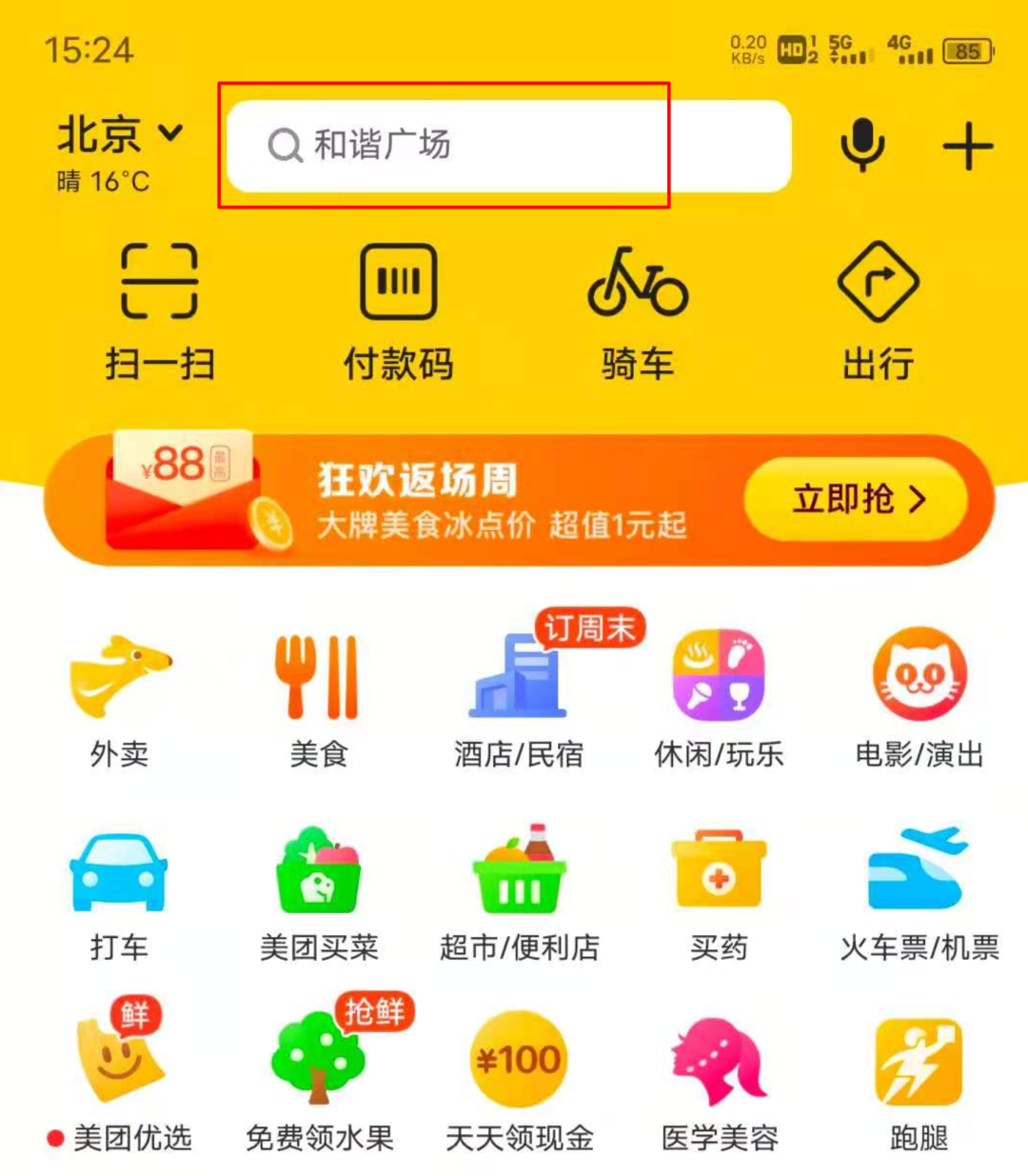This screenshot has width=1028, height=1176.
Task: Open the plus menu
Action: pyautogui.click(x=967, y=147)
